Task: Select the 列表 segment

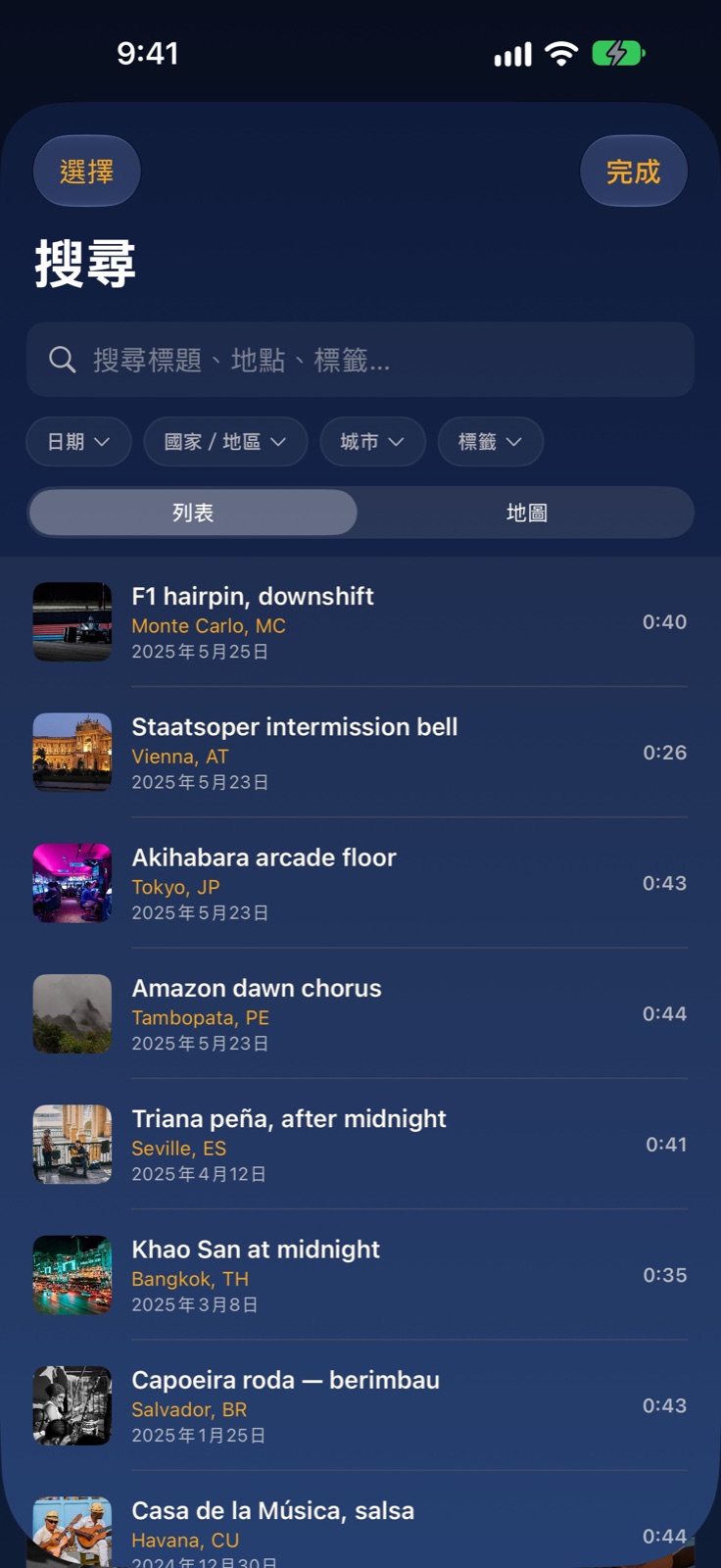Action: coord(193,513)
